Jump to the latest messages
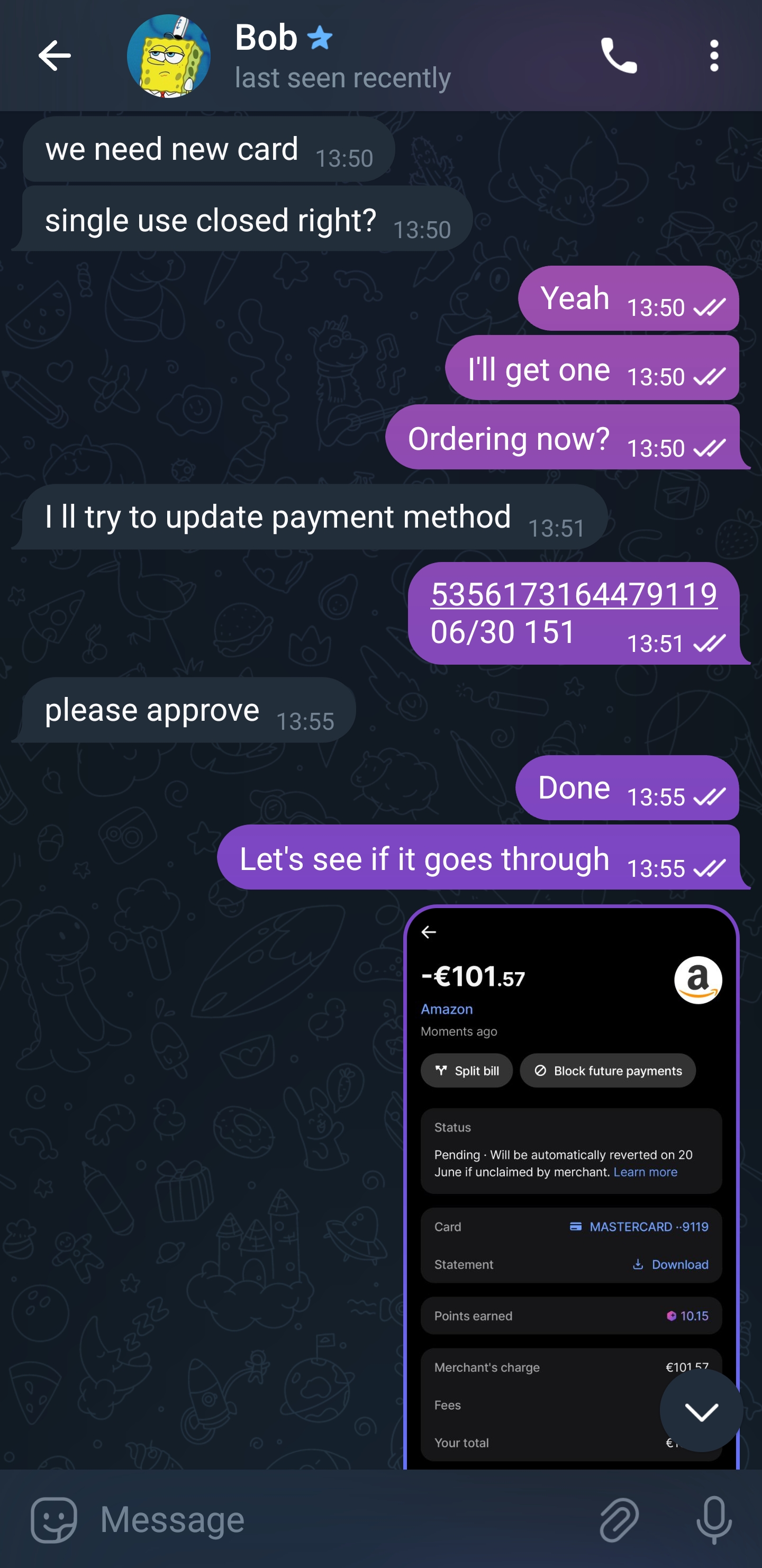762x1568 pixels. 701,1411
